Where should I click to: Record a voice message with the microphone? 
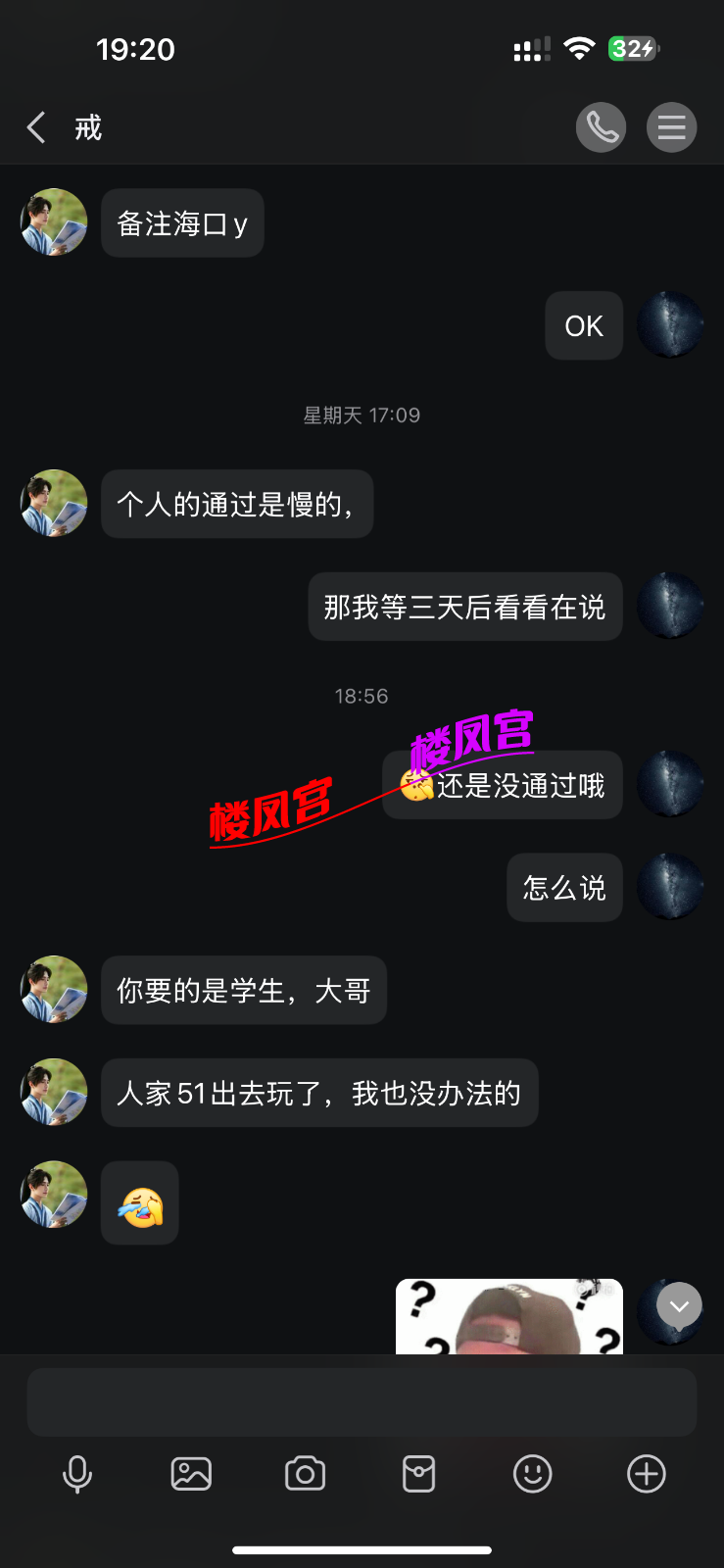(77, 1474)
